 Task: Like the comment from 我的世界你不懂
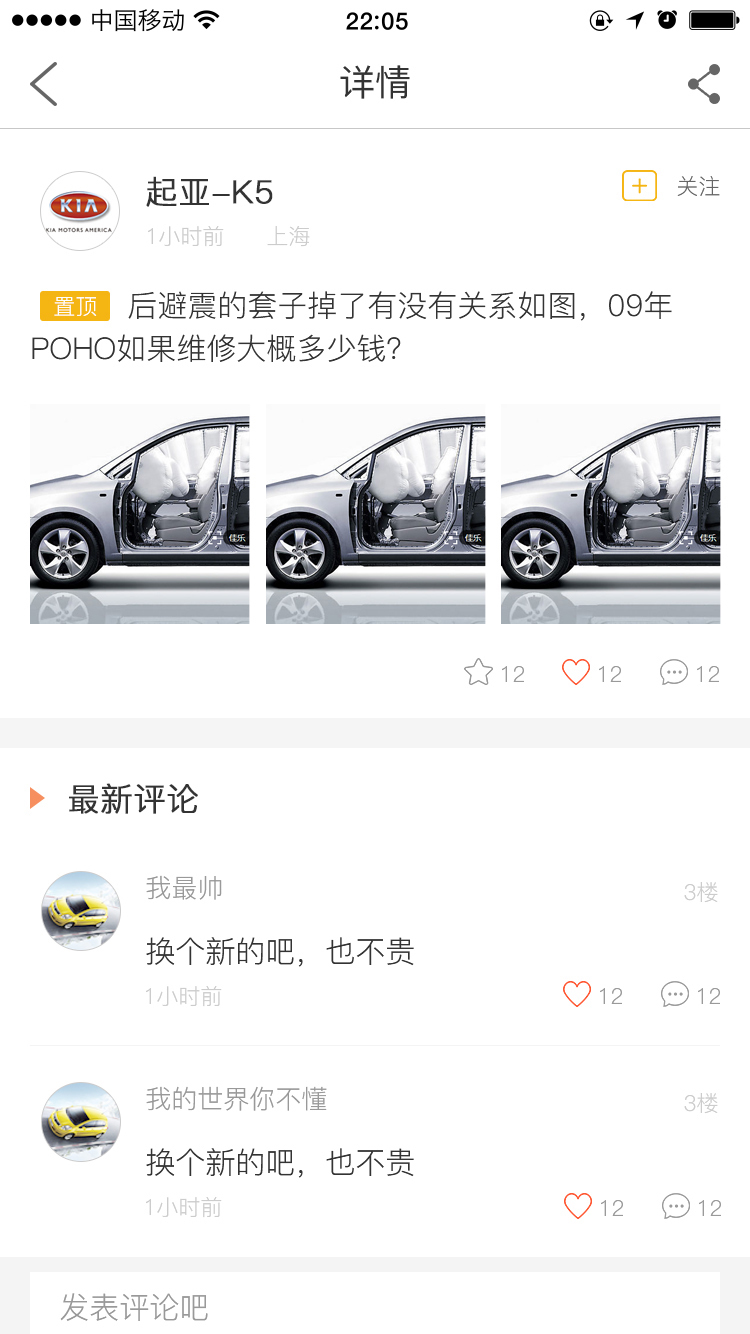(x=577, y=1206)
